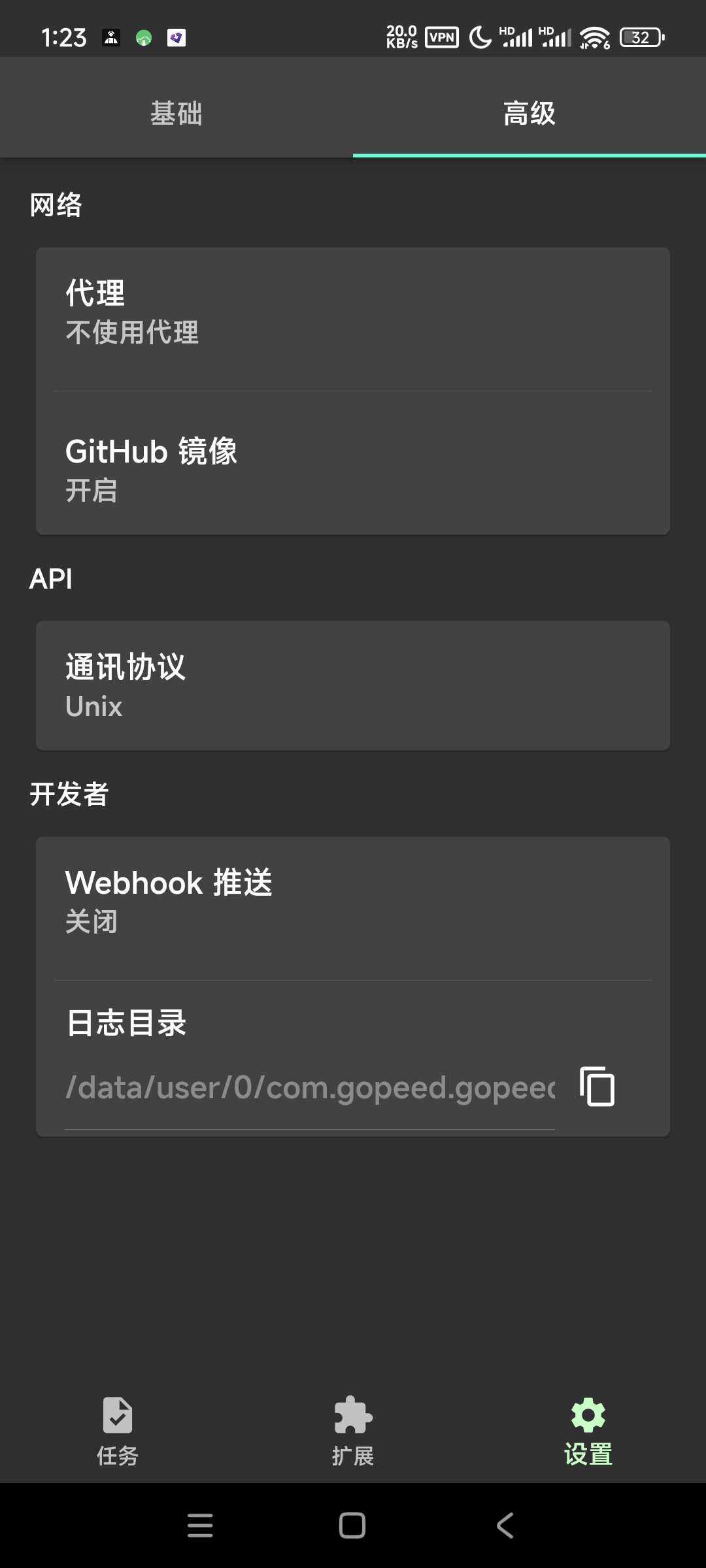Screen dimensions: 706x1568
Task: Tap the 日志目录 path field
Action: (x=310, y=1088)
